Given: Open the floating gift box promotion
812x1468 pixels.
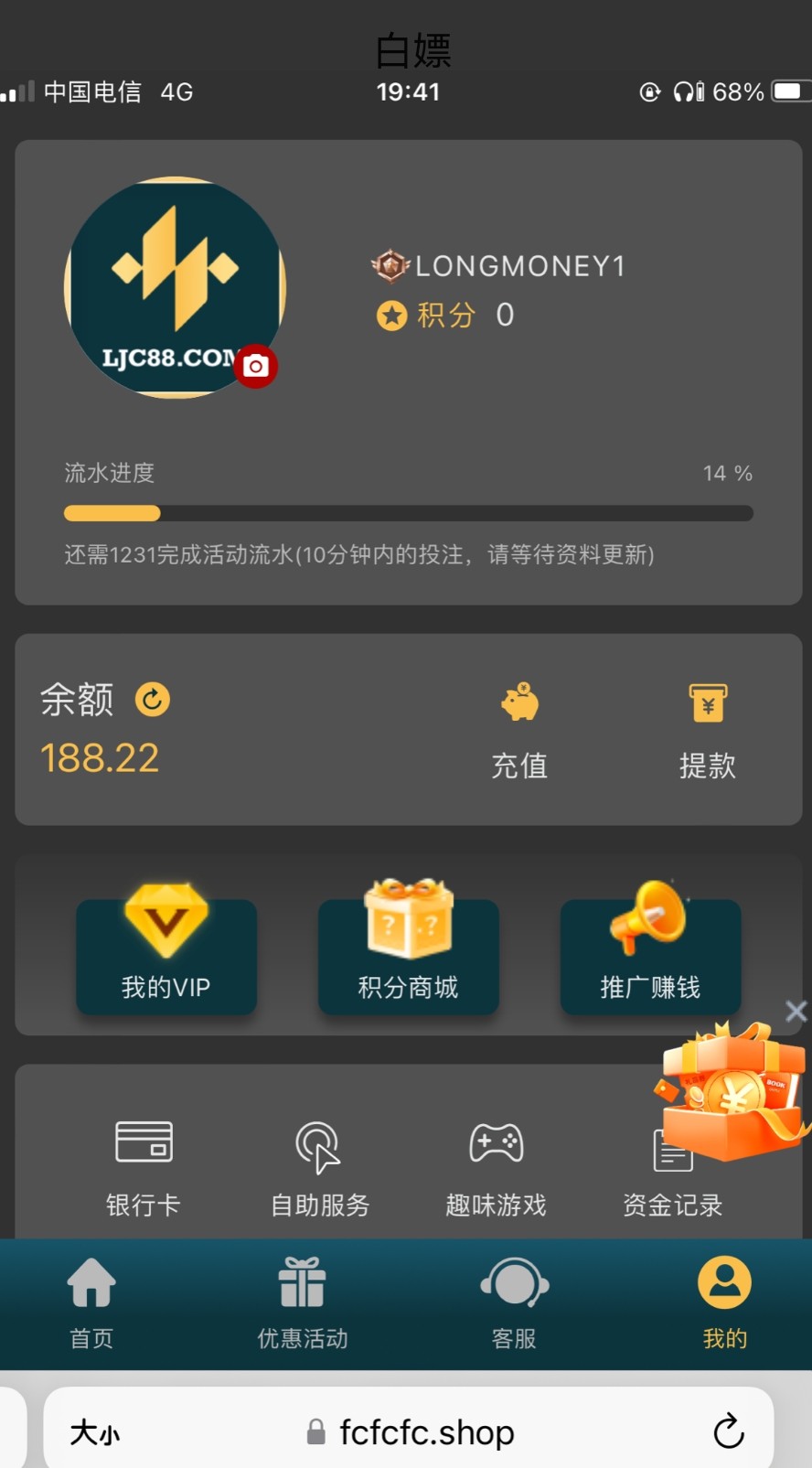Looking at the screenshot, I should [x=732, y=1093].
